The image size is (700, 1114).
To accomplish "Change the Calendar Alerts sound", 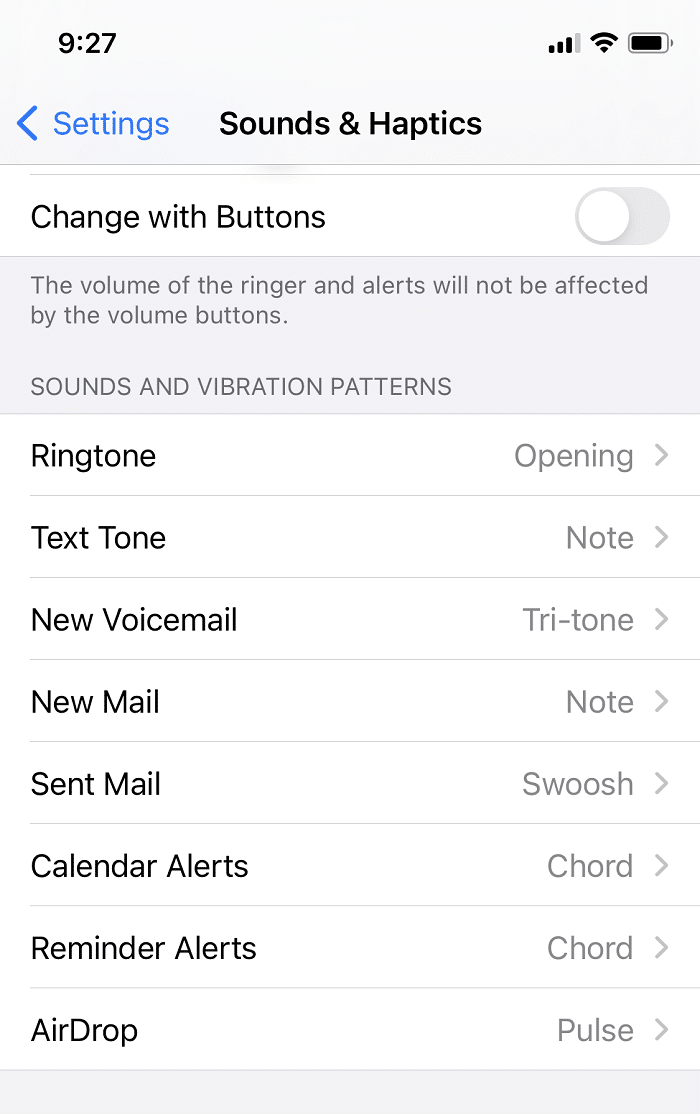I will tap(350, 866).
